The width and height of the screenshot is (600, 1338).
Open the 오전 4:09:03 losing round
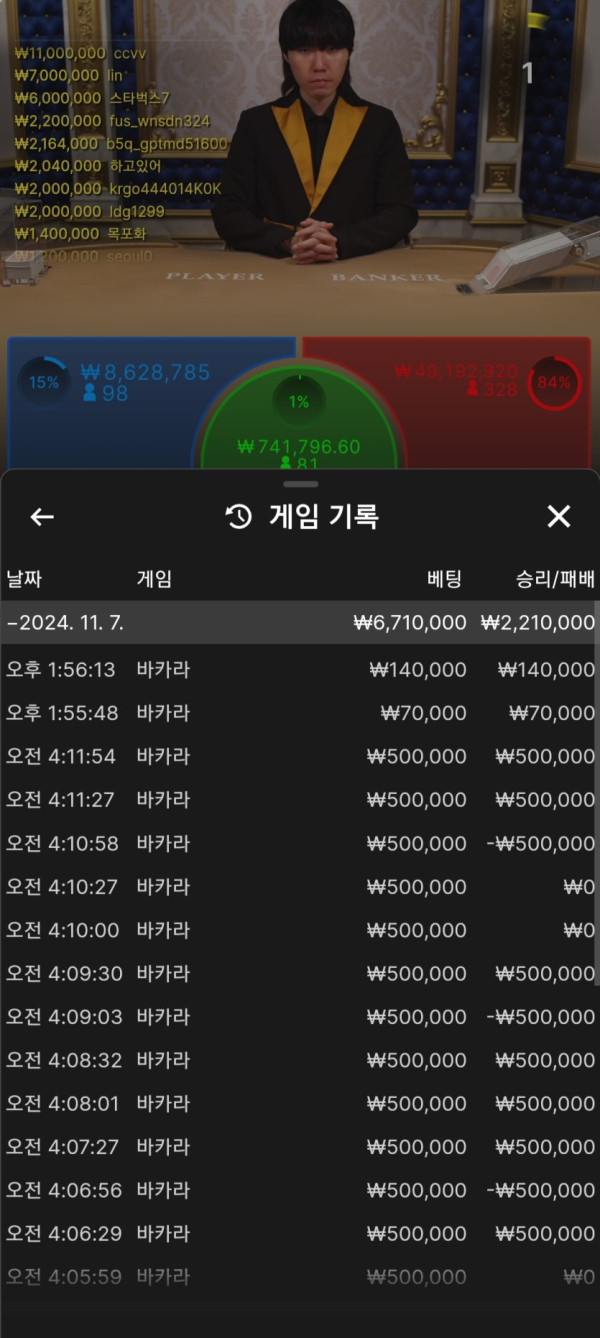[300, 1017]
